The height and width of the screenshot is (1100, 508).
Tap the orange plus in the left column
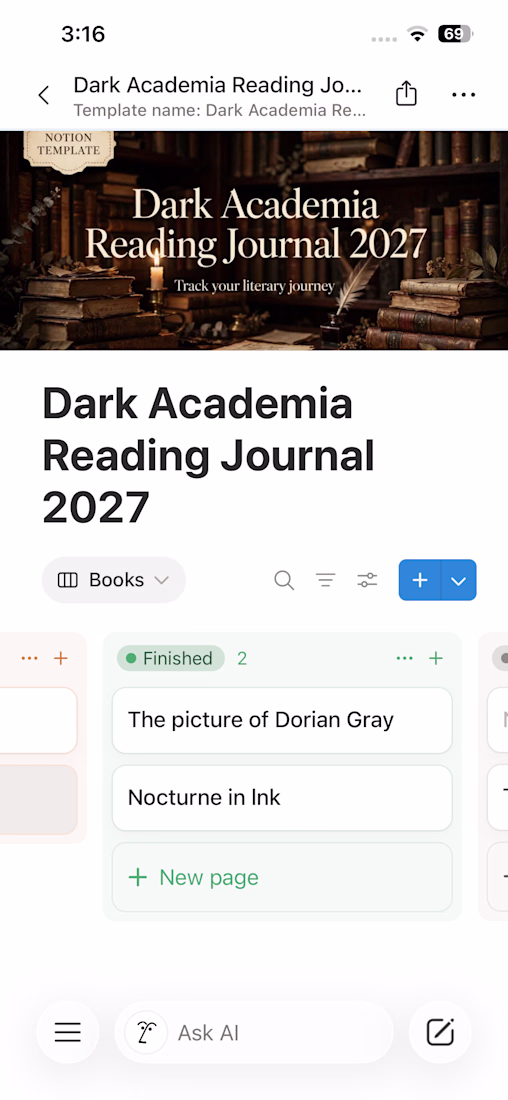[61, 658]
